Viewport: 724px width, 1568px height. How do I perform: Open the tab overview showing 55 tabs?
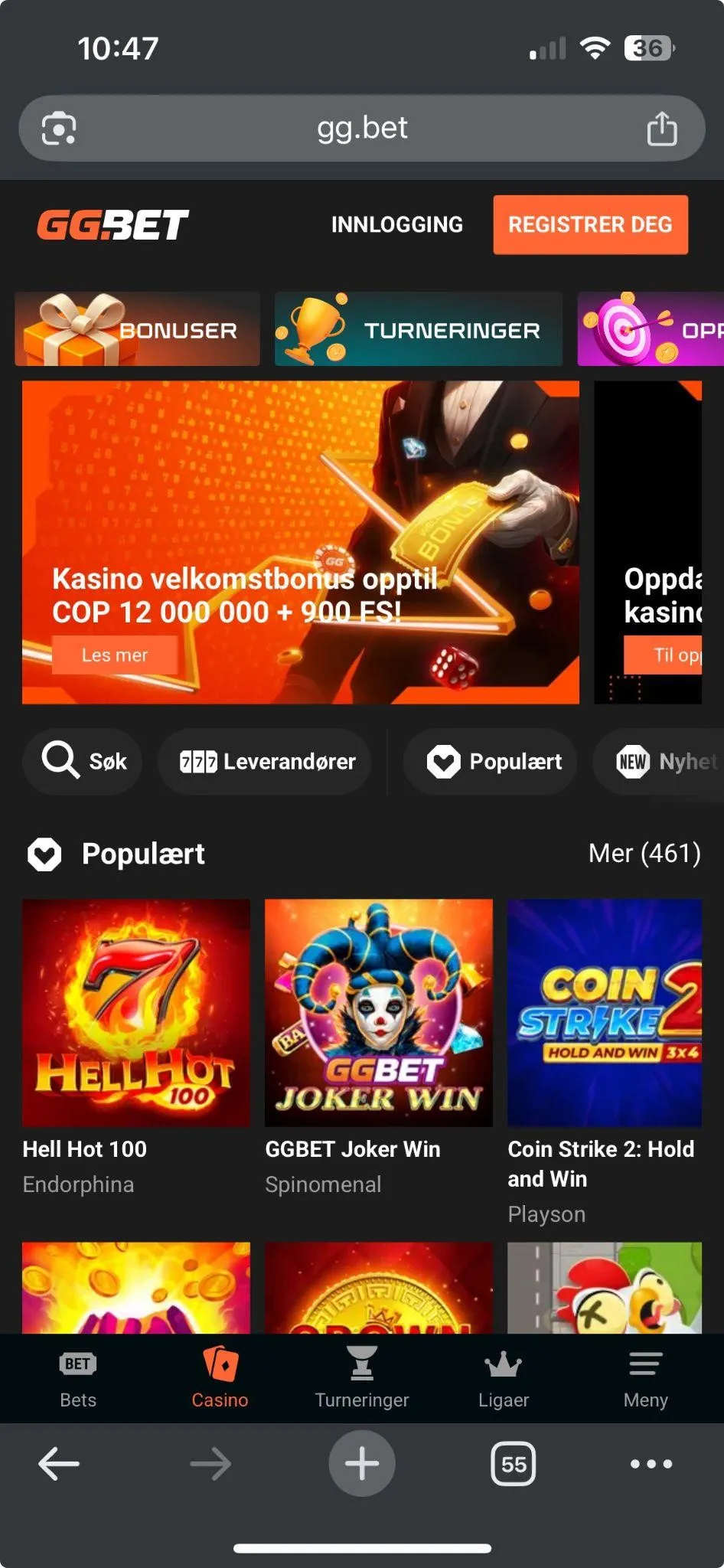pos(513,1463)
